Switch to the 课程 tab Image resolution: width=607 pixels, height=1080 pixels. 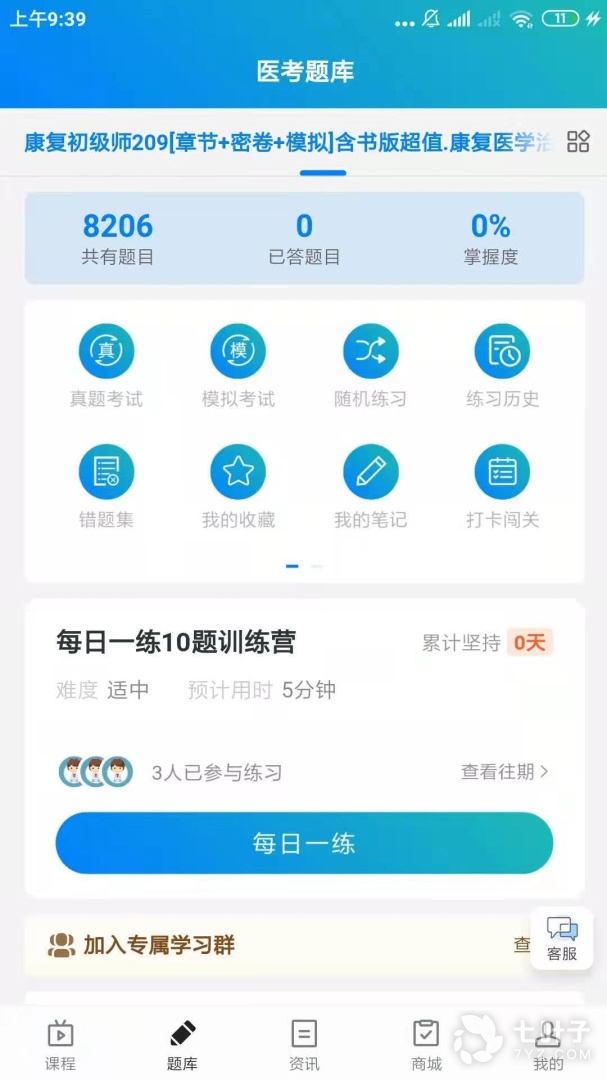(60, 1045)
